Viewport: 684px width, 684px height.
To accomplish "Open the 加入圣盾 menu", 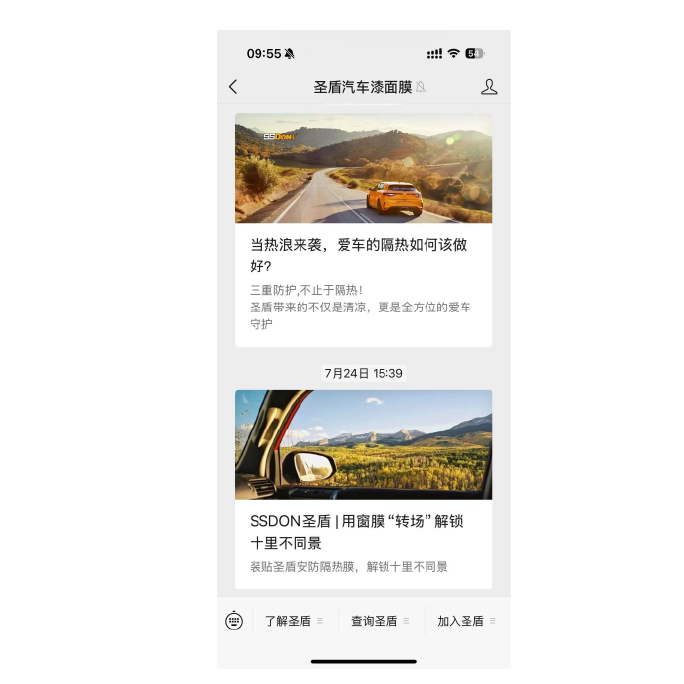I will click(466, 621).
